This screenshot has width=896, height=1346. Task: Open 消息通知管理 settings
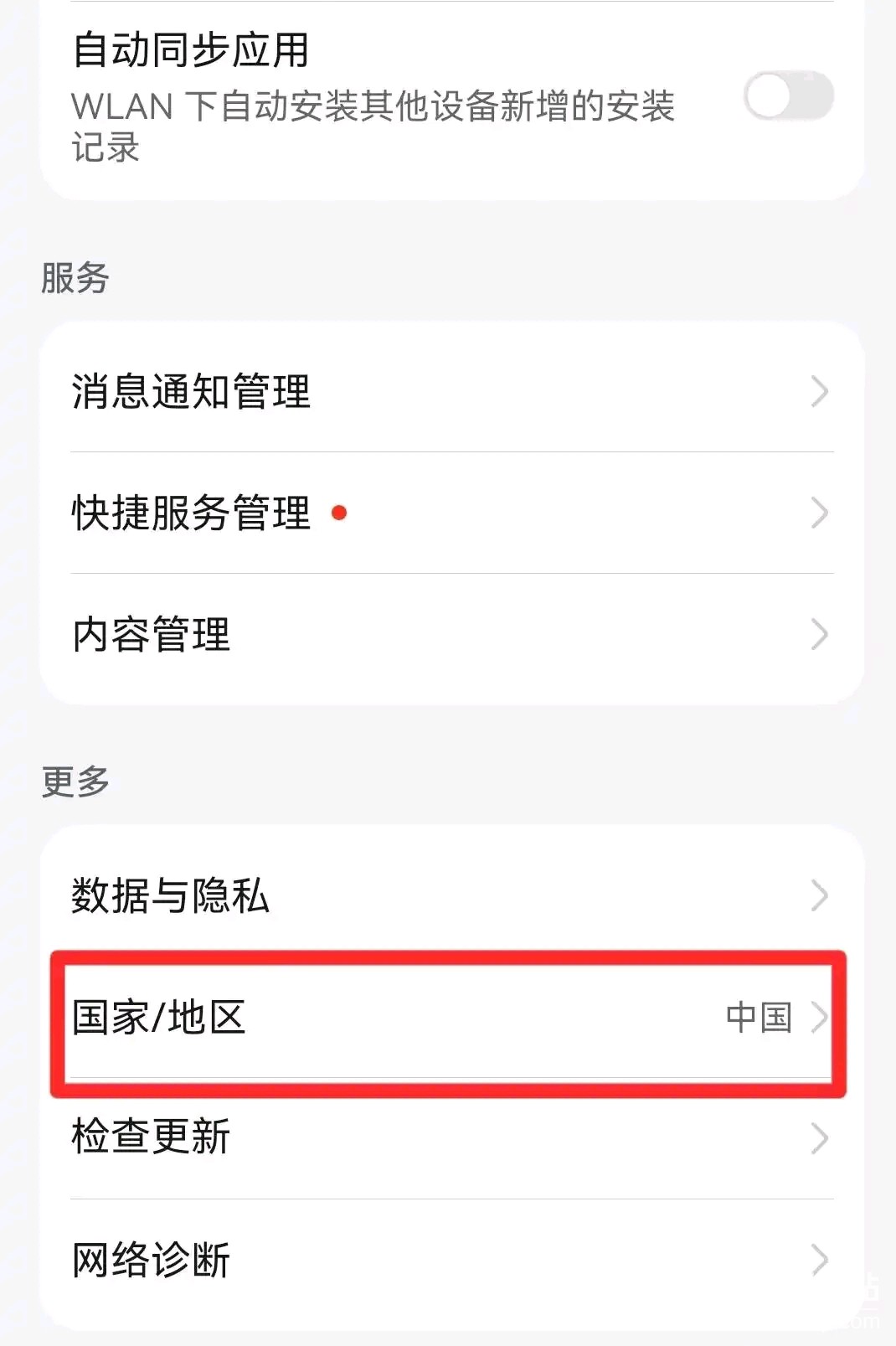pyautogui.click(x=451, y=391)
